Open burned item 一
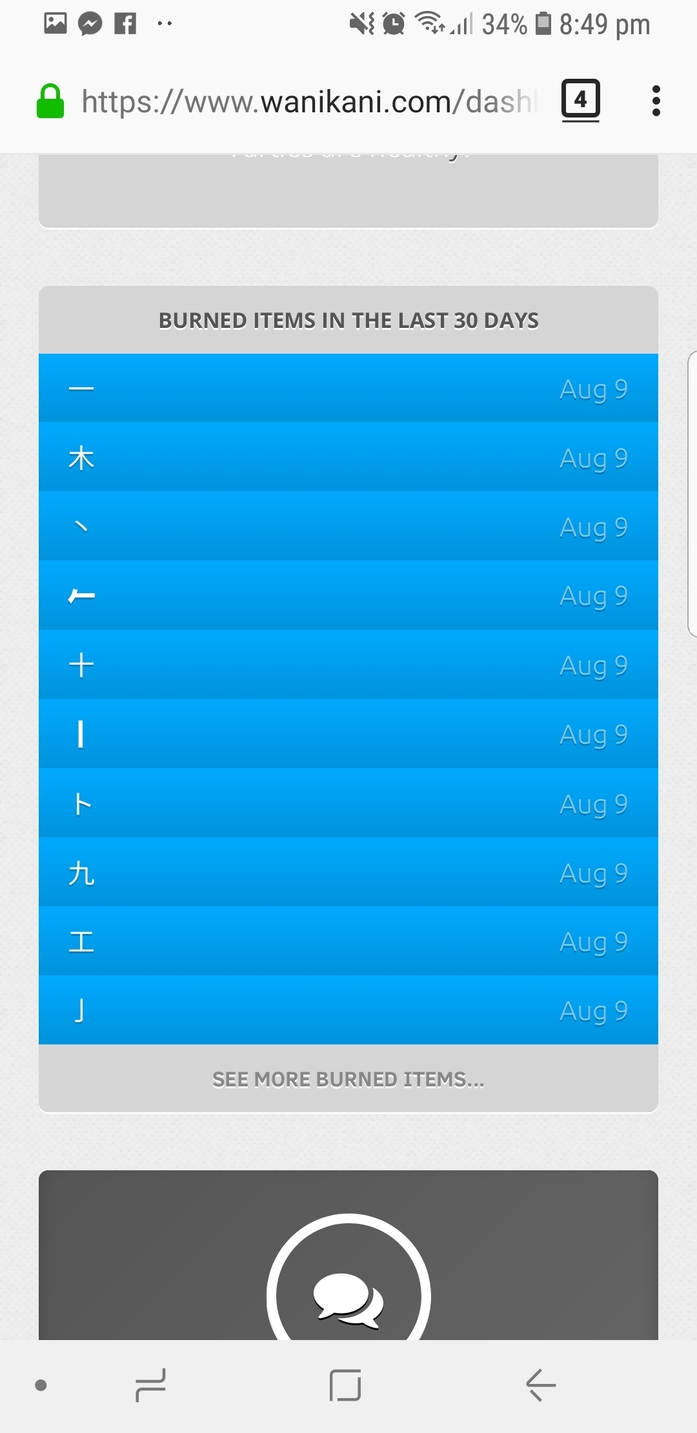Viewport: 697px width, 1433px height. click(348, 388)
